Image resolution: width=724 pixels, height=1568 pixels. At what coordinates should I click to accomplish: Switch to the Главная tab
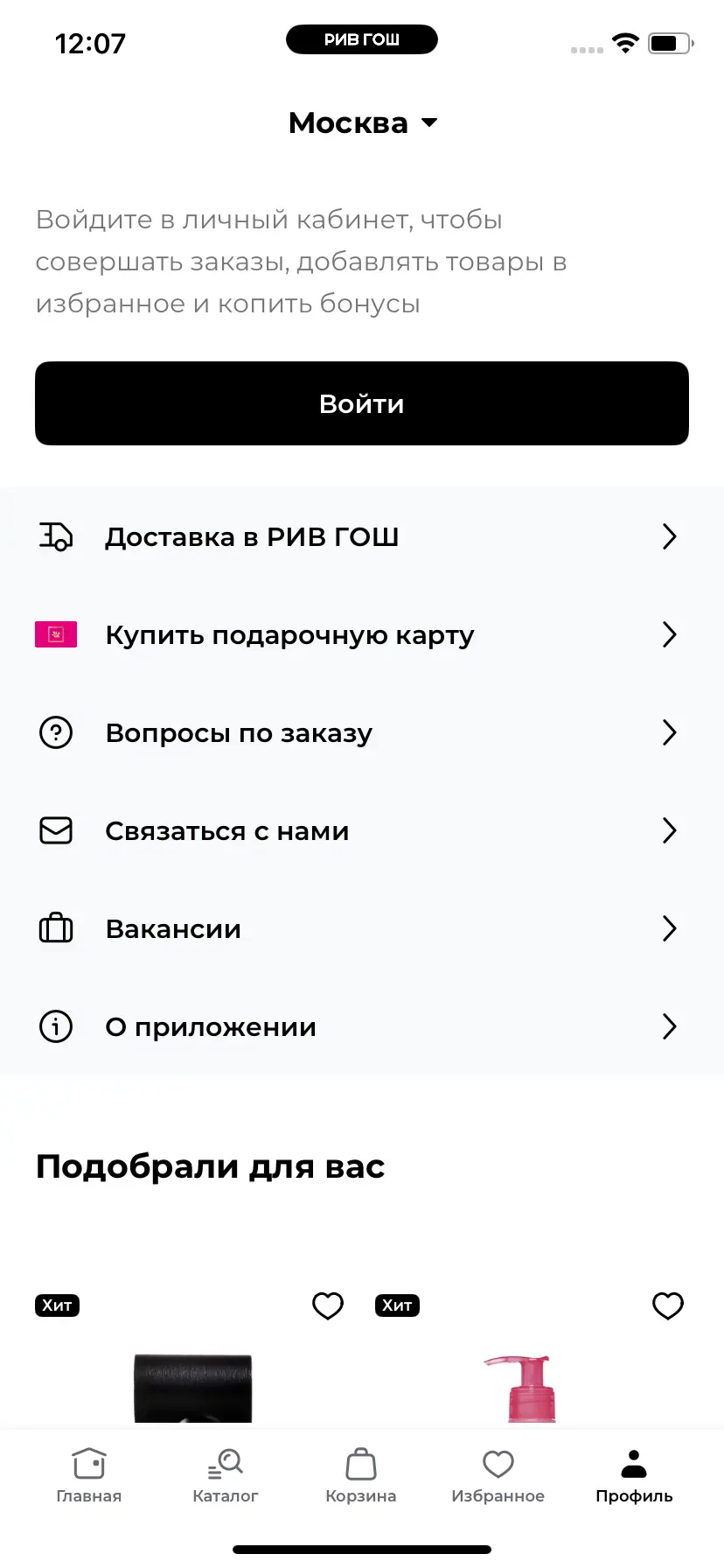coord(89,1476)
